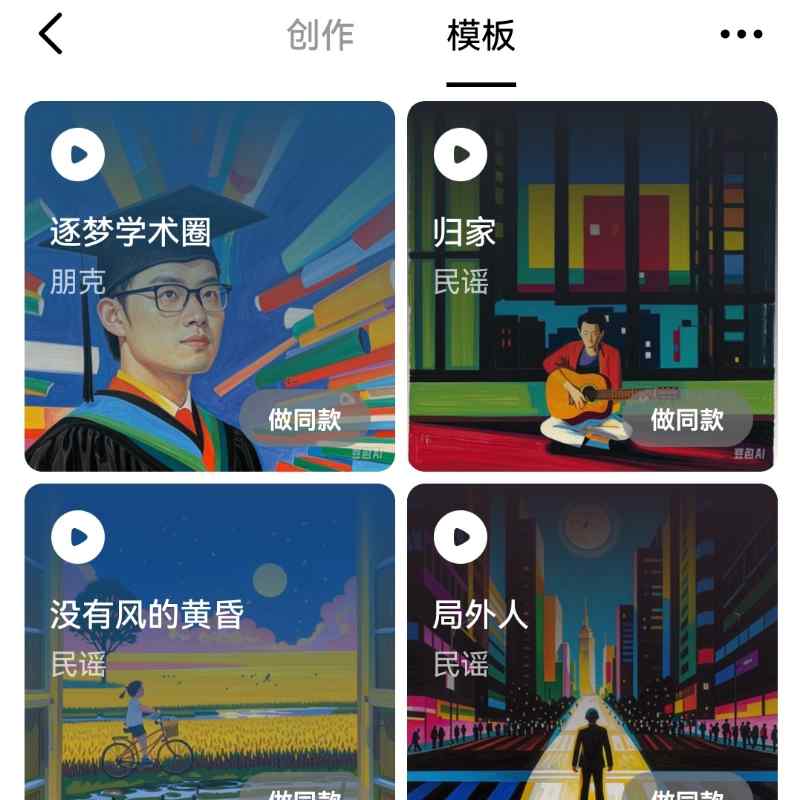Viewport: 800px width, 800px height.
Task: Go back using the top-left arrow
Action: coord(51,35)
